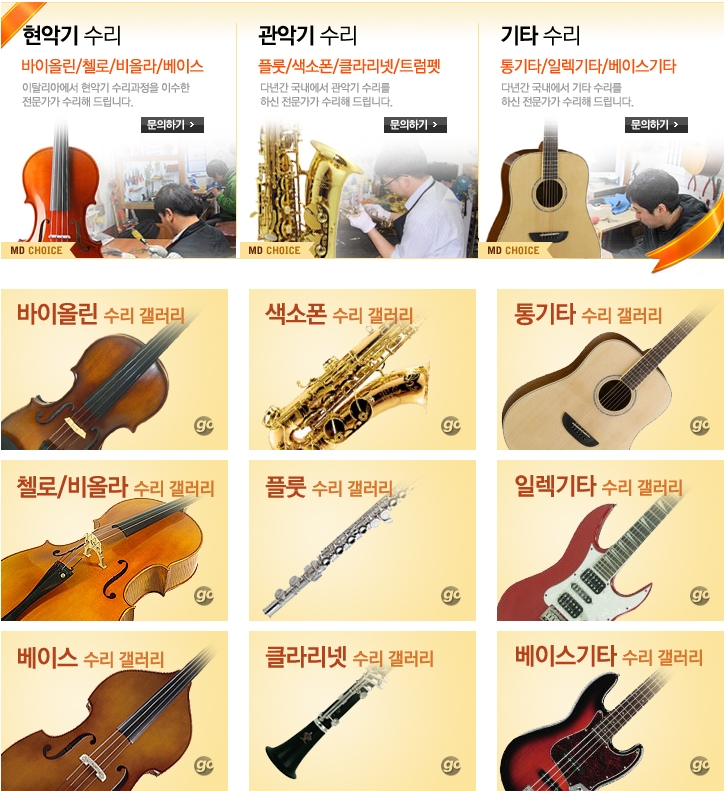The image size is (725, 791).
Task: Select the 베이스 수리 갤러리 tile
Action: 114,711
